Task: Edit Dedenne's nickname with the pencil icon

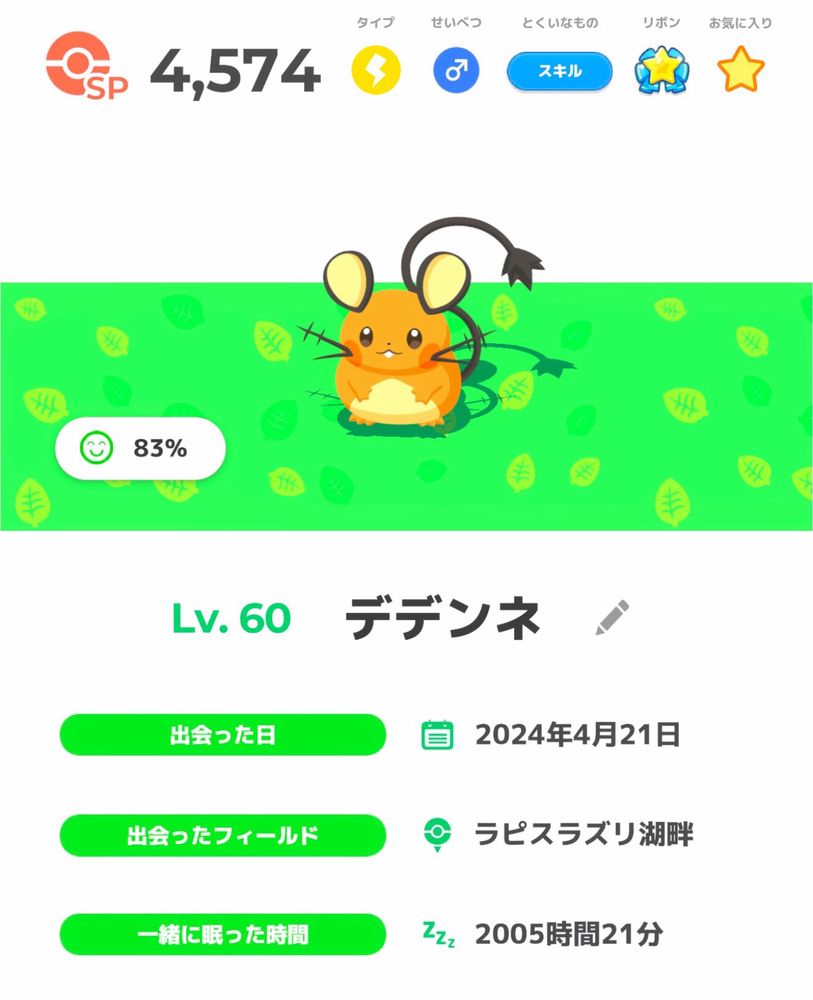Action: 612,618
